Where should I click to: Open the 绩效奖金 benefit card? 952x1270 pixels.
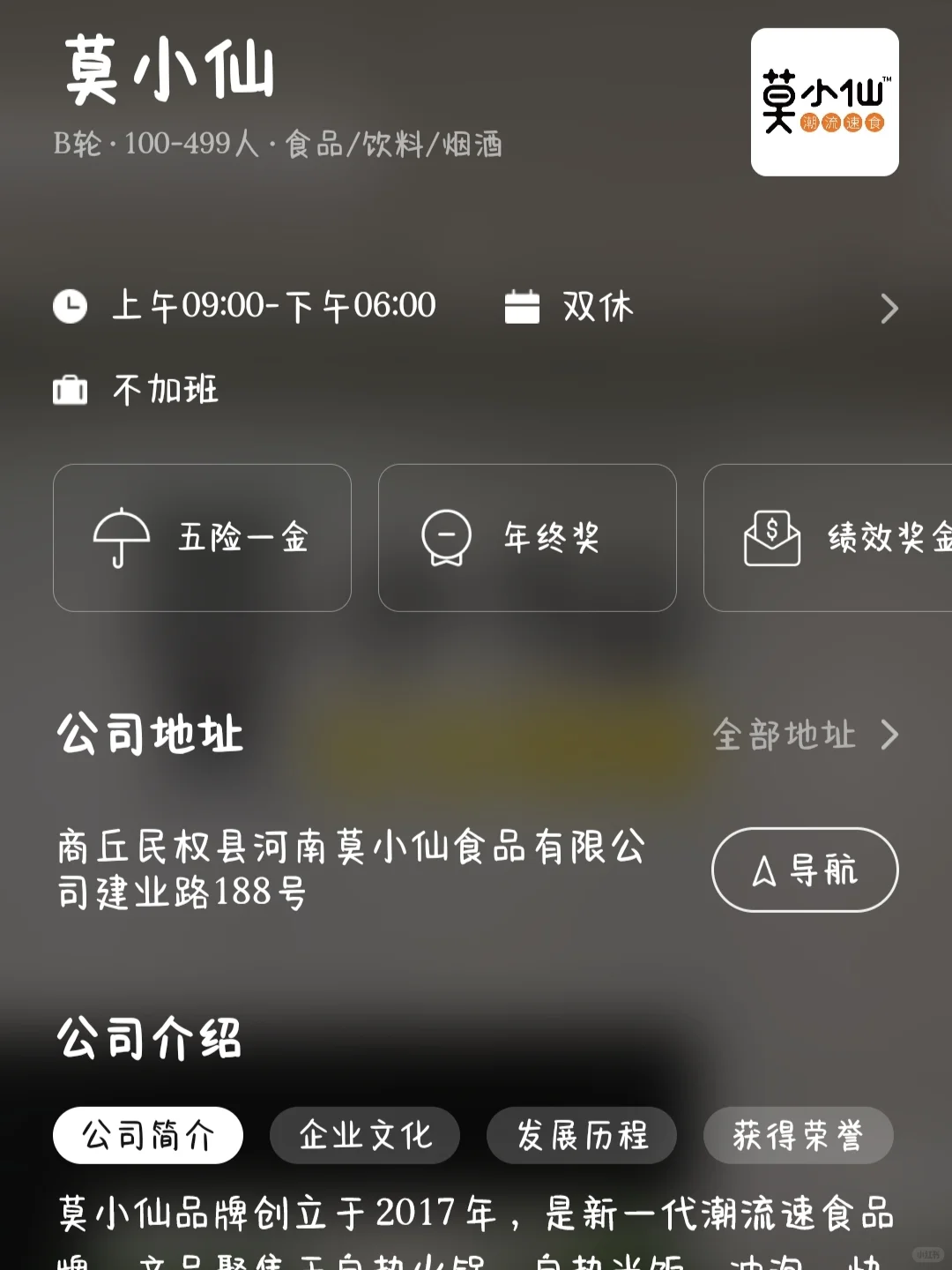(828, 538)
